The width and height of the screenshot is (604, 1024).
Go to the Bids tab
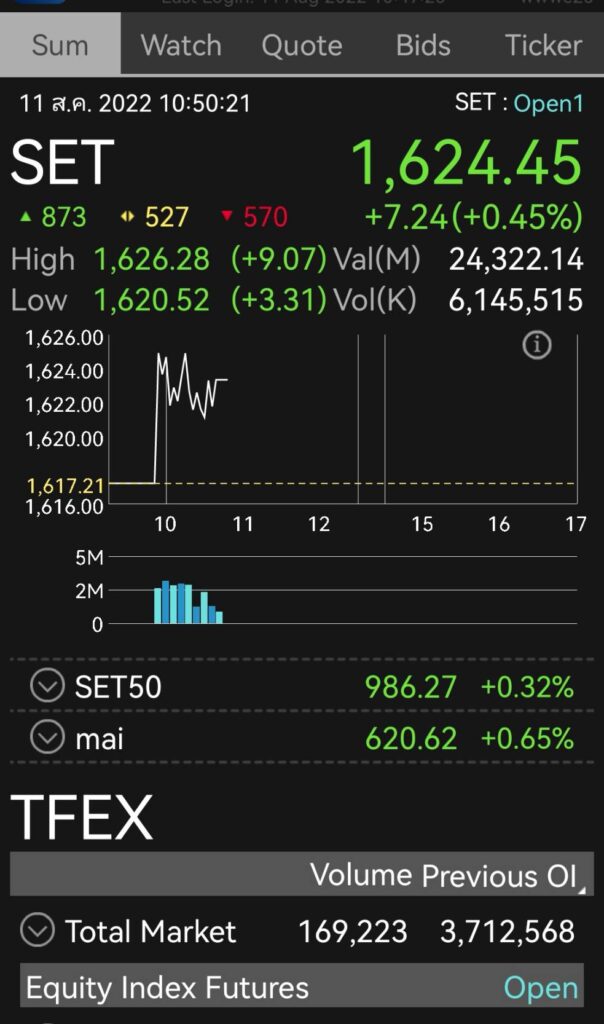click(x=423, y=45)
